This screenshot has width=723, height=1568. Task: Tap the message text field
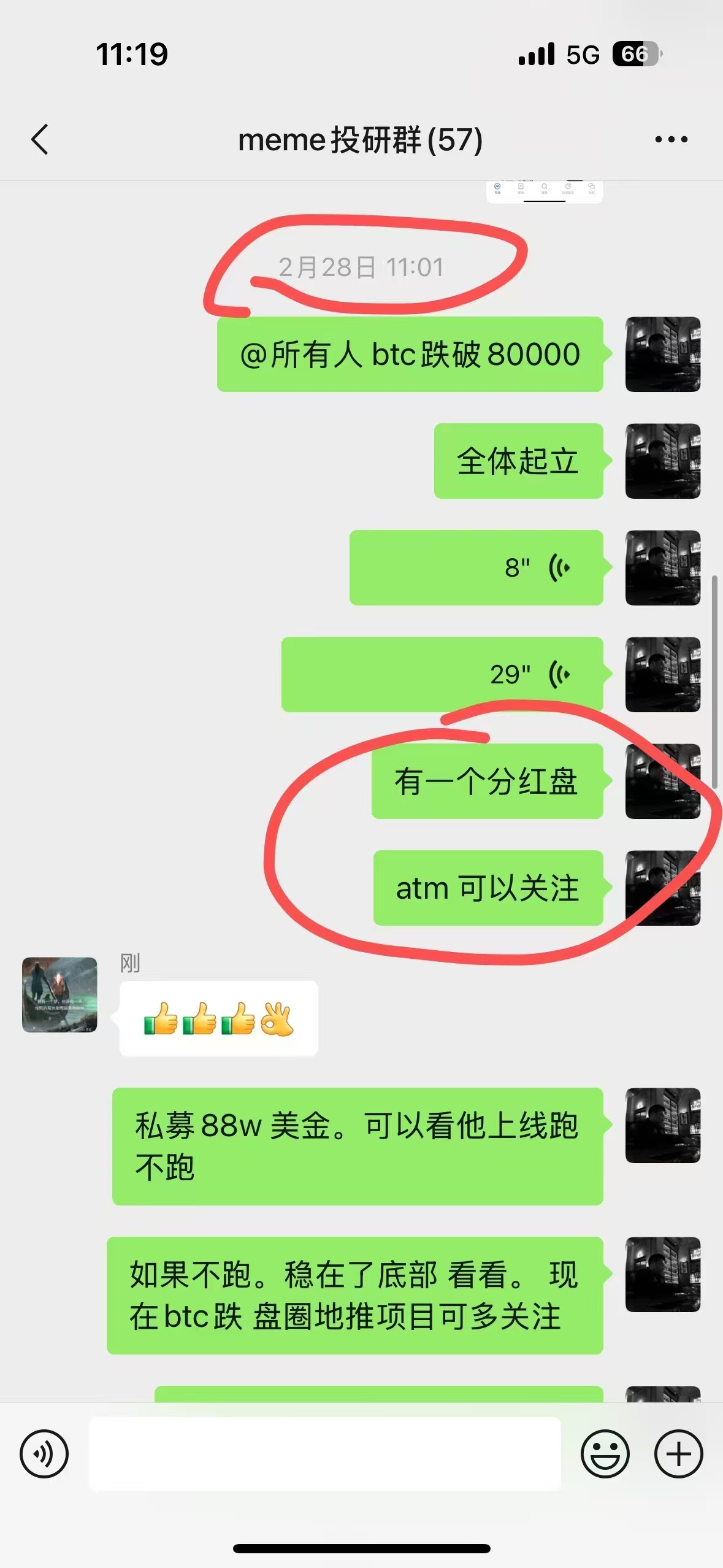325,1453
